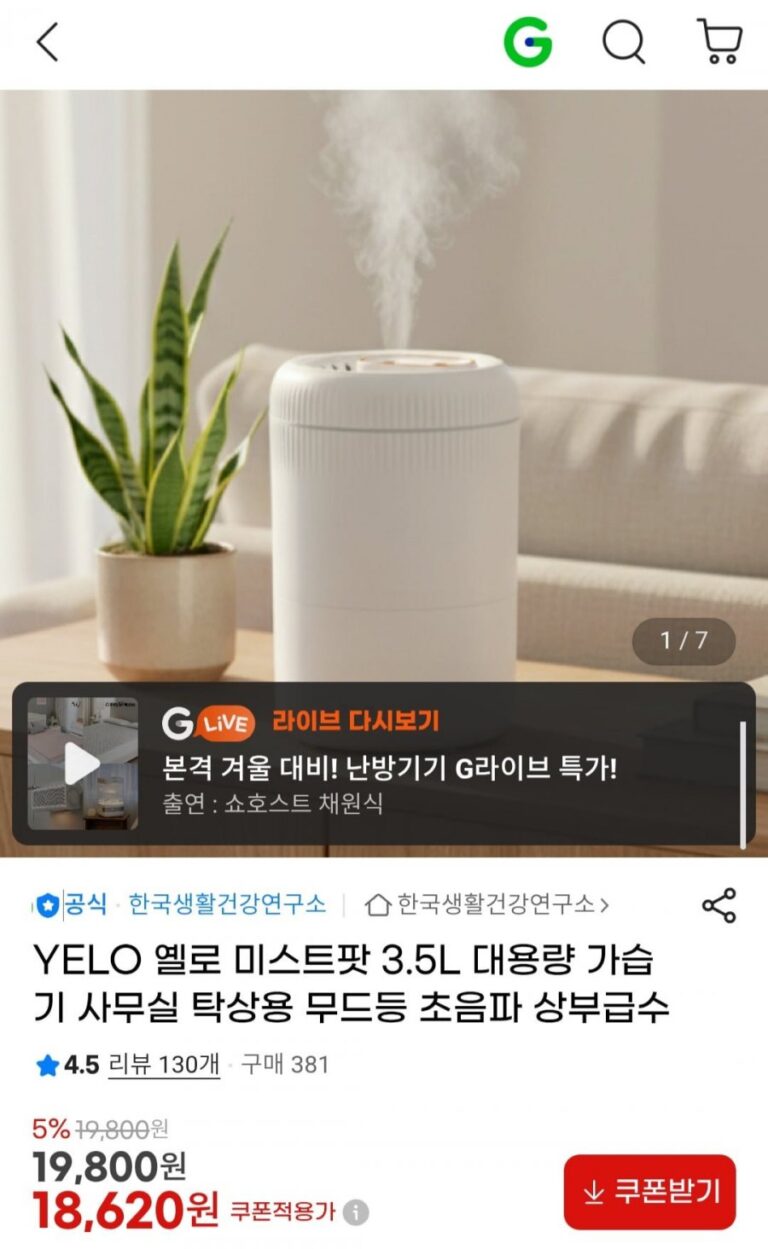Open the search icon
The image size is (768, 1249).
[623, 43]
